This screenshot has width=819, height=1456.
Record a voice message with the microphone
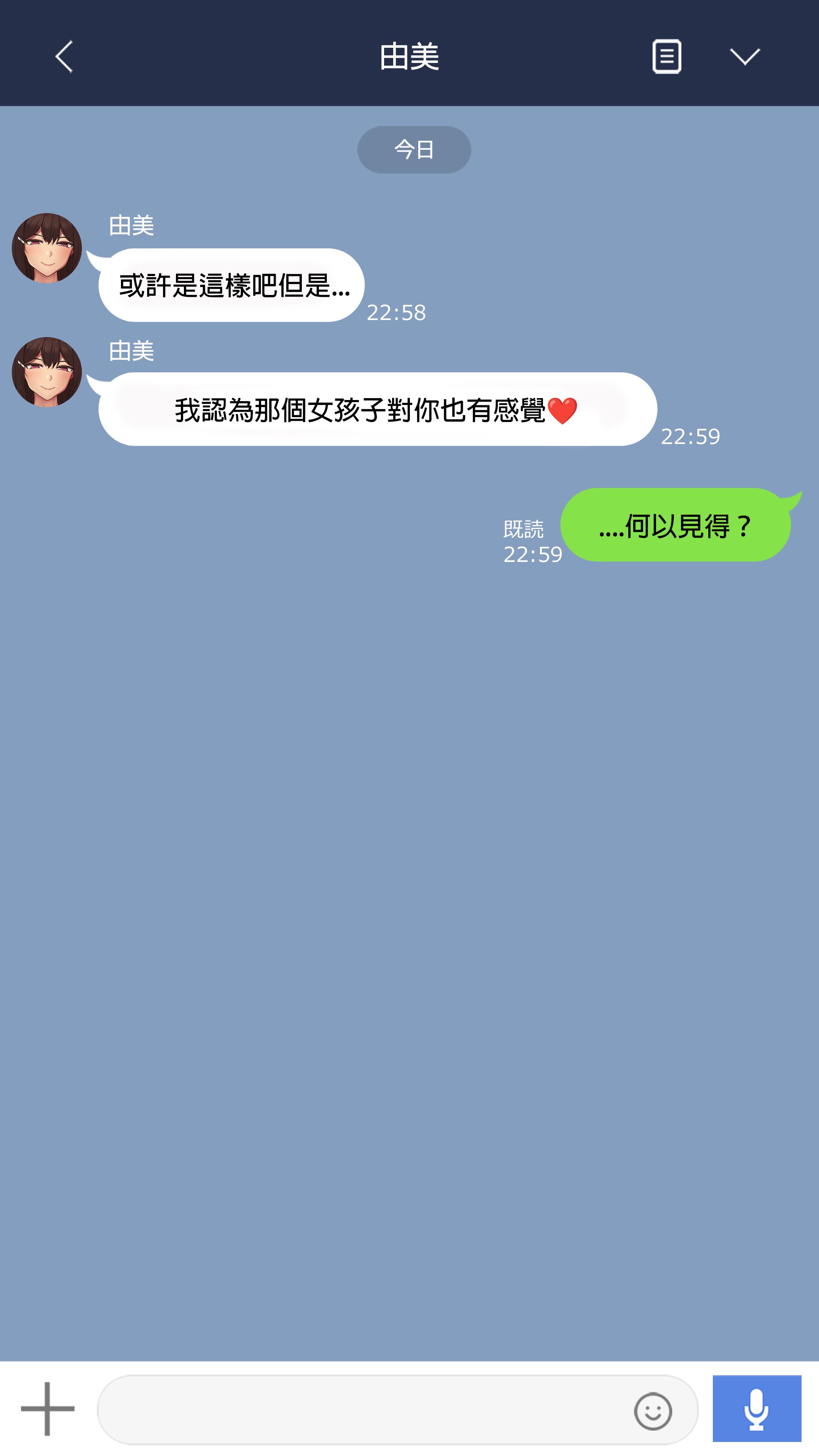756,1409
